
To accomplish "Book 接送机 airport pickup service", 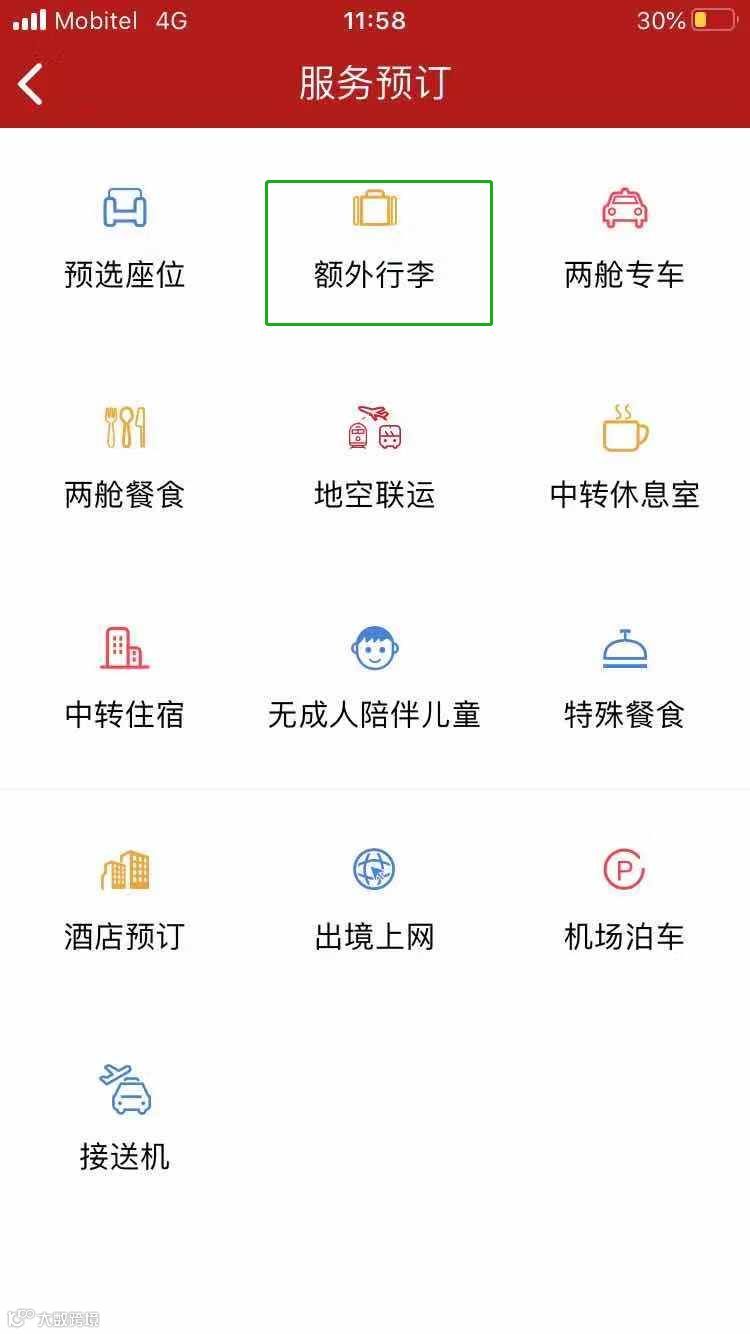I will pyautogui.click(x=125, y=1122).
